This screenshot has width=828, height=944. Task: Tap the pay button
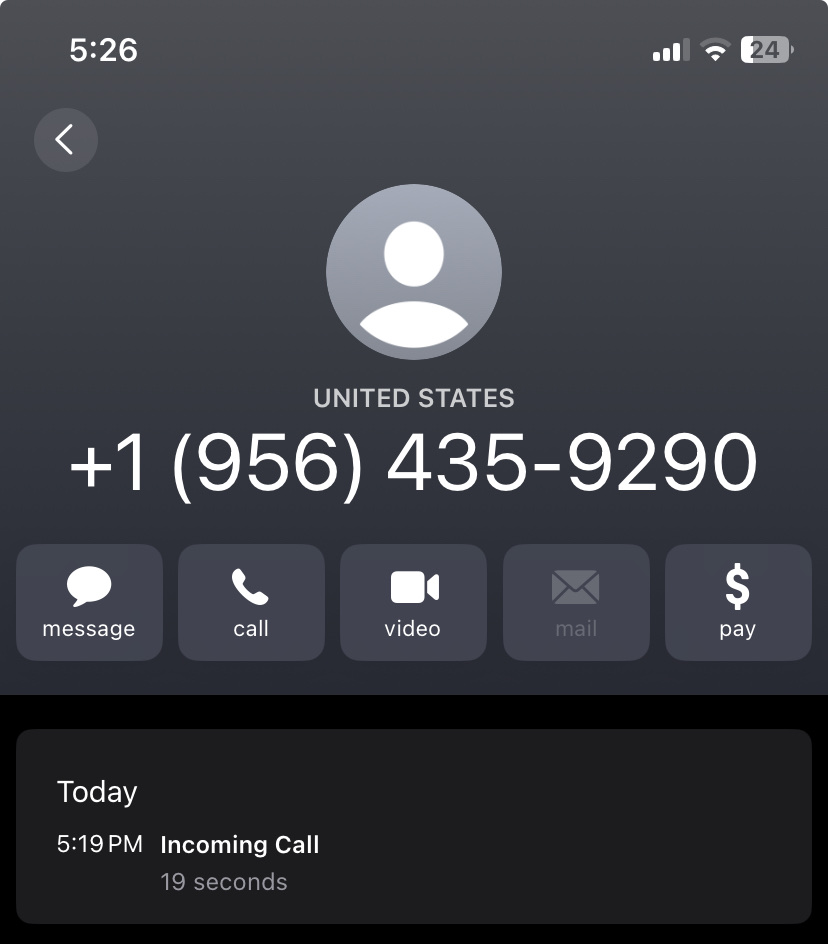pyautogui.click(x=737, y=602)
